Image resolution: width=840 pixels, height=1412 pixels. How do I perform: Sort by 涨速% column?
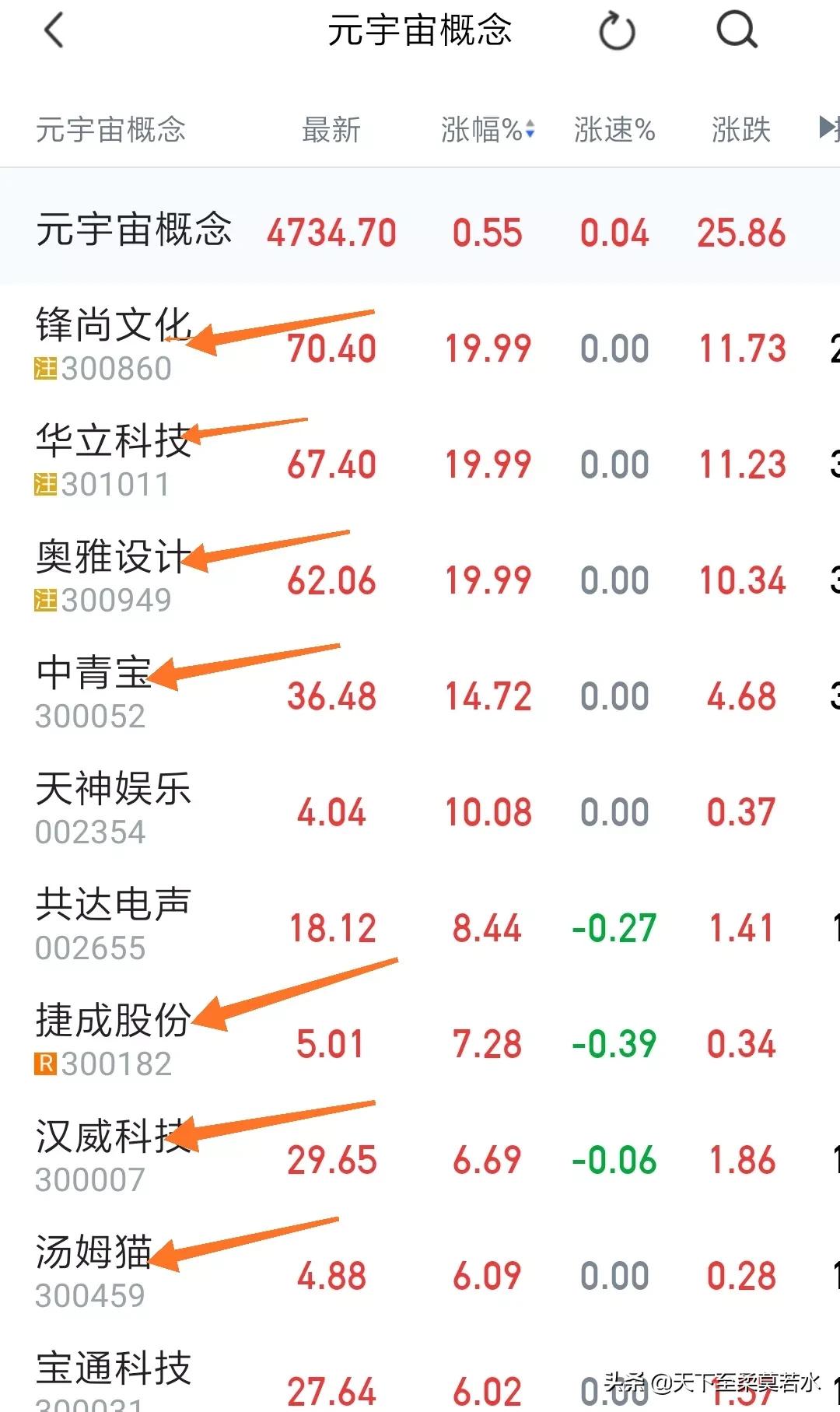click(x=614, y=129)
